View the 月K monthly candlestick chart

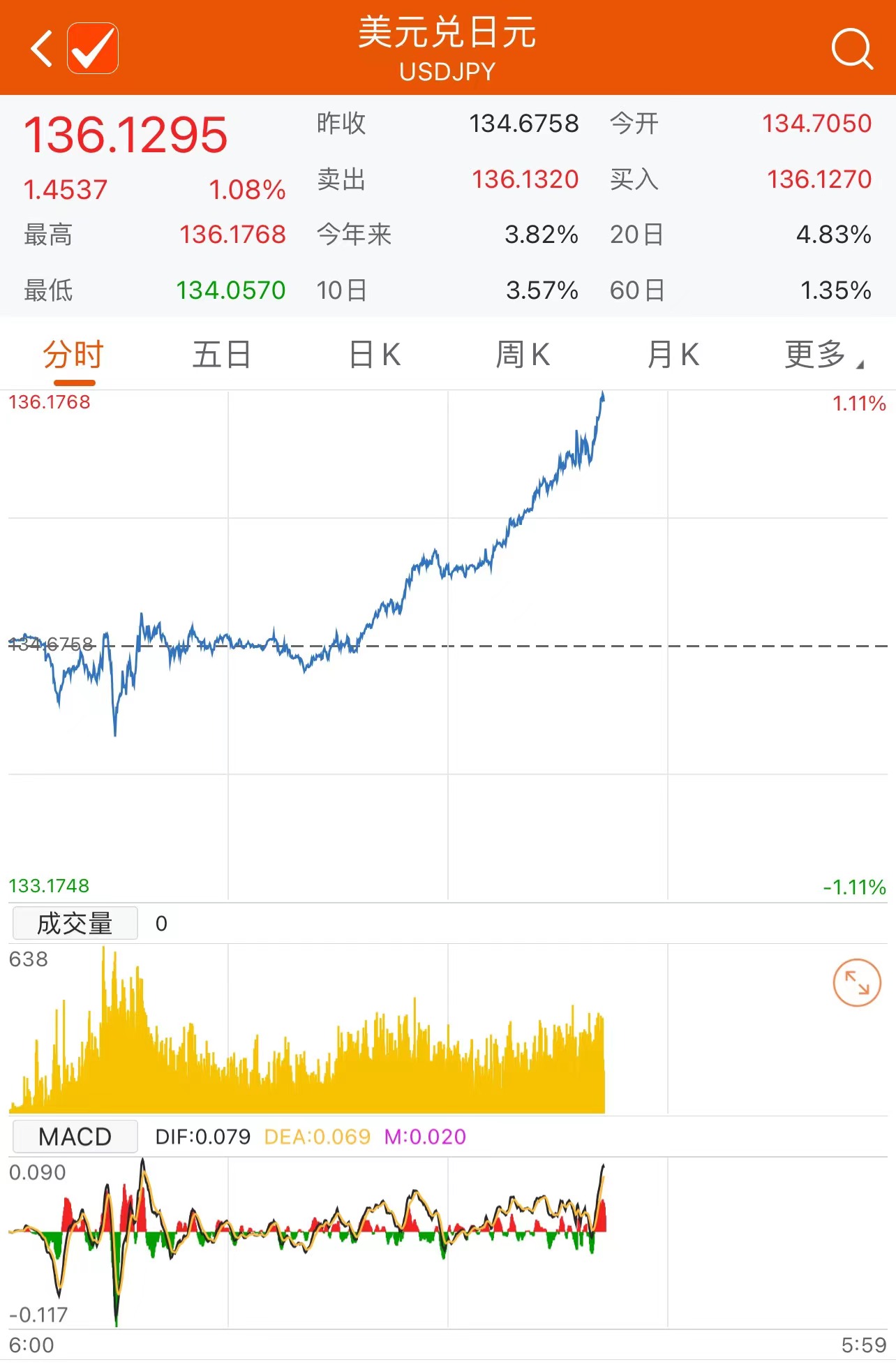coord(673,355)
